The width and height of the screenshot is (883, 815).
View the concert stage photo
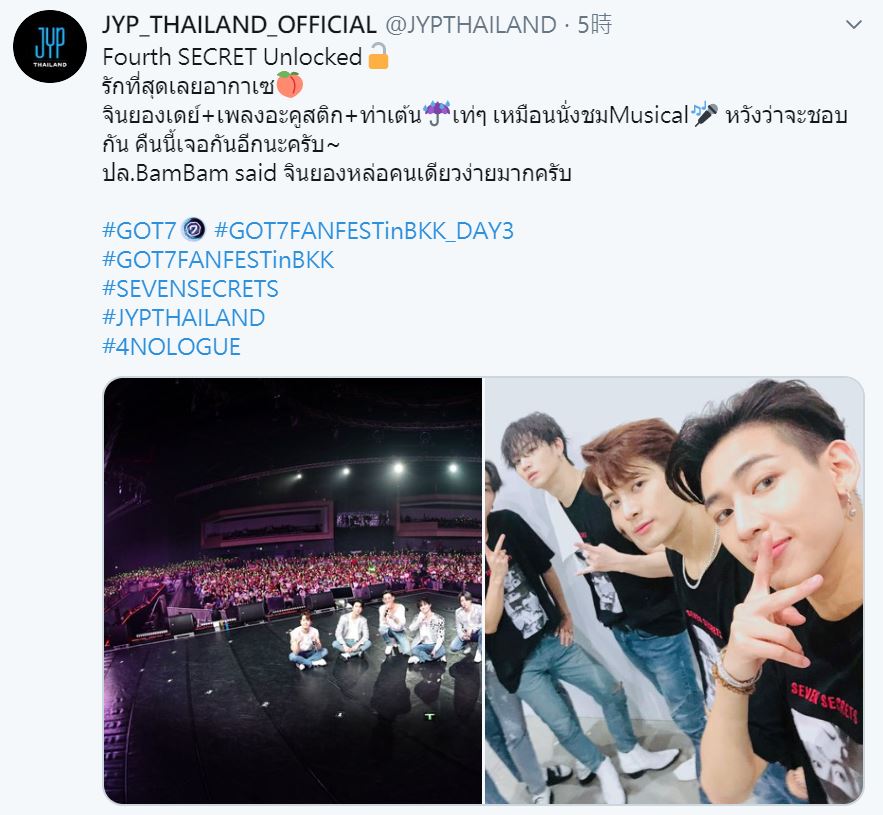click(293, 590)
